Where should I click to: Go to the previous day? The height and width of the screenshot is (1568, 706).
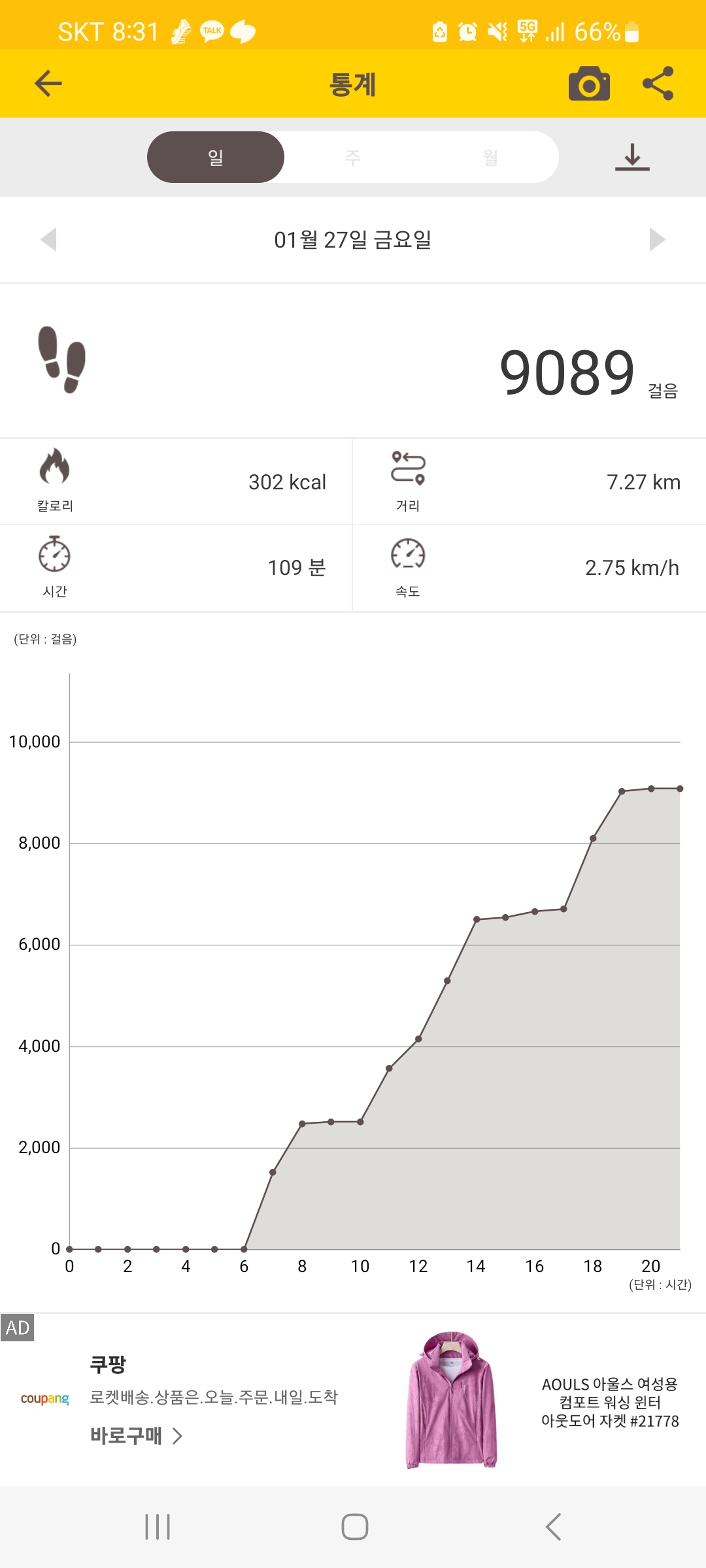(x=49, y=240)
